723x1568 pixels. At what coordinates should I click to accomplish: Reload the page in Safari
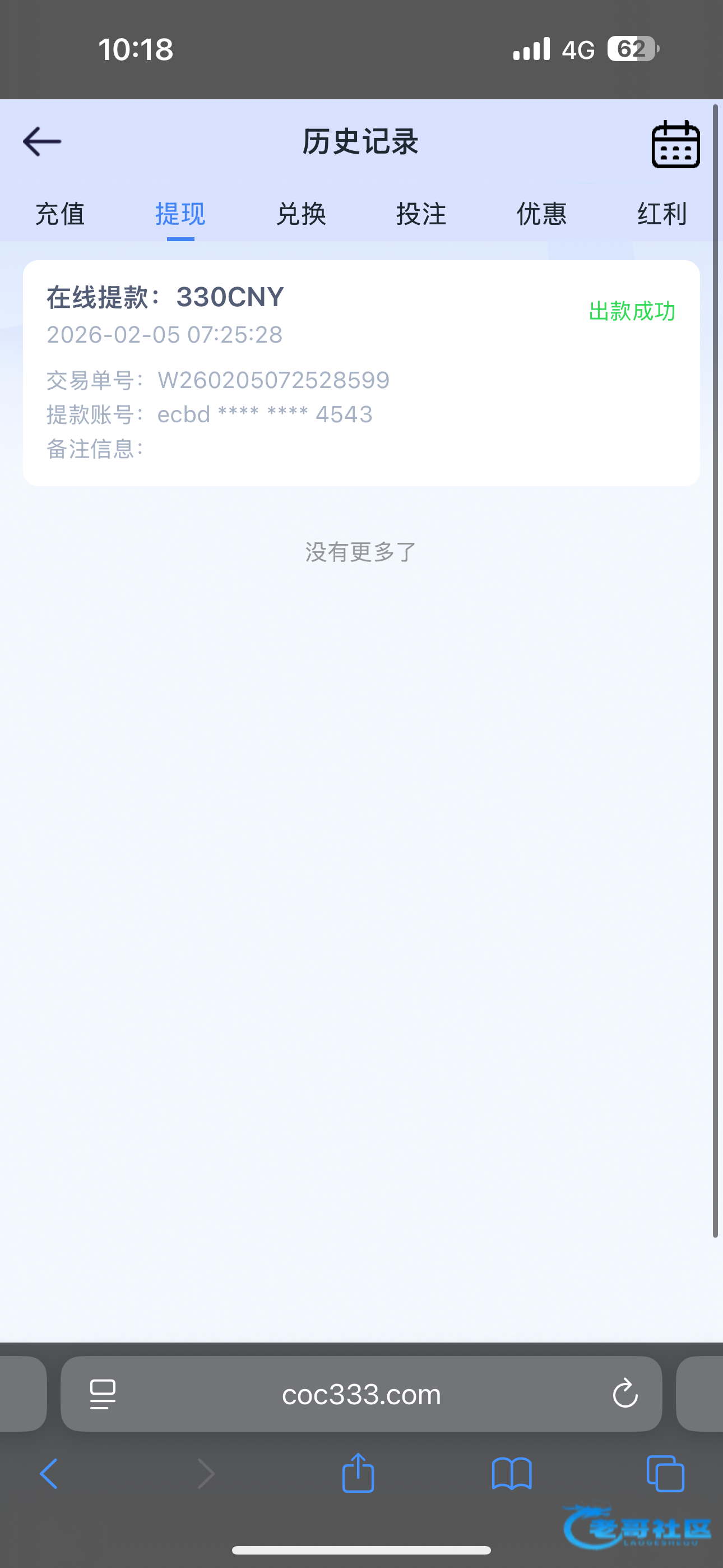tap(625, 1393)
